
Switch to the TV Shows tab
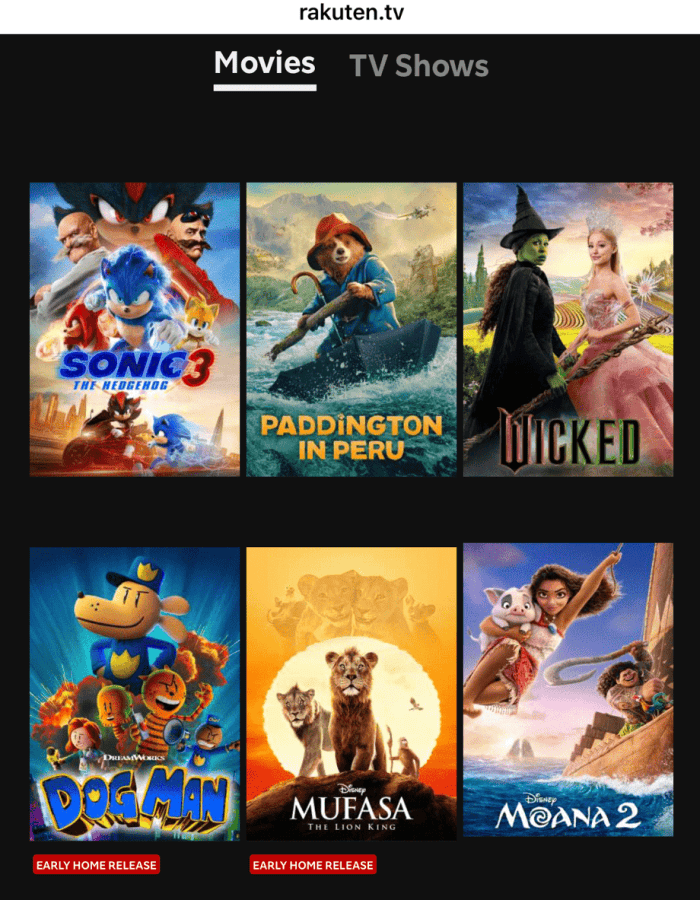(419, 66)
